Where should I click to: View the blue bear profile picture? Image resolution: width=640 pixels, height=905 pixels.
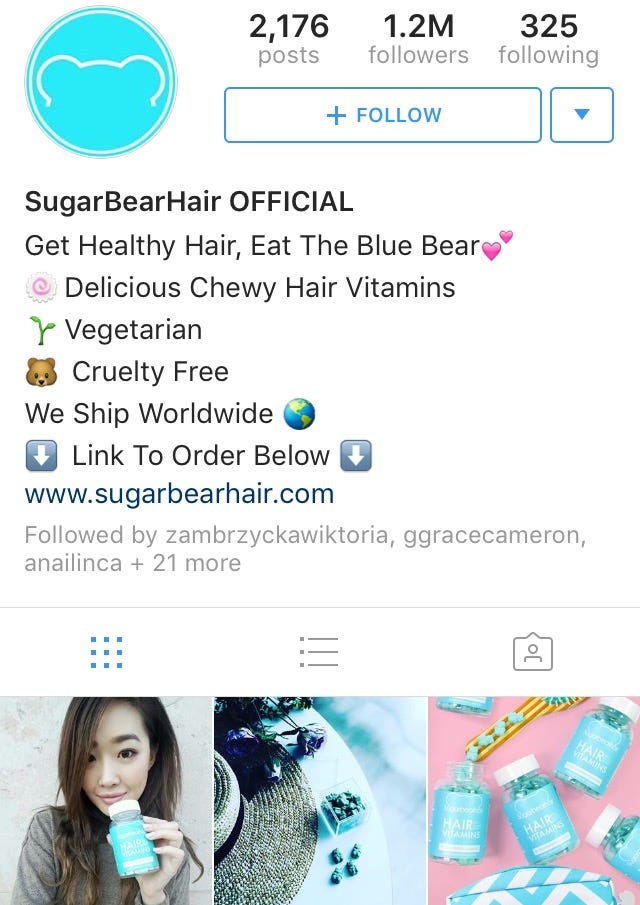[x=100, y=80]
